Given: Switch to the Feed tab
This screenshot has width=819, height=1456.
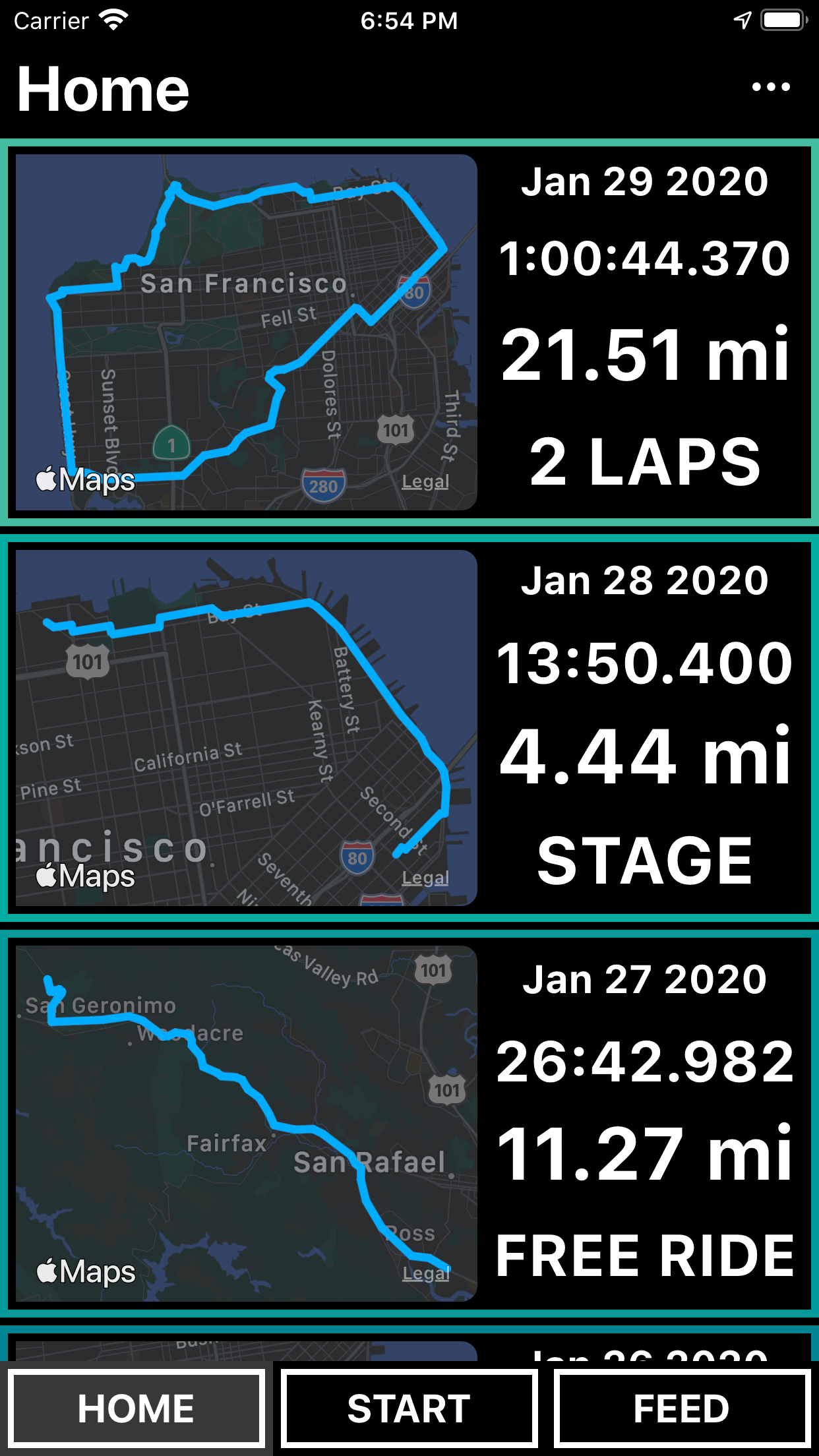Looking at the screenshot, I should [682, 1409].
